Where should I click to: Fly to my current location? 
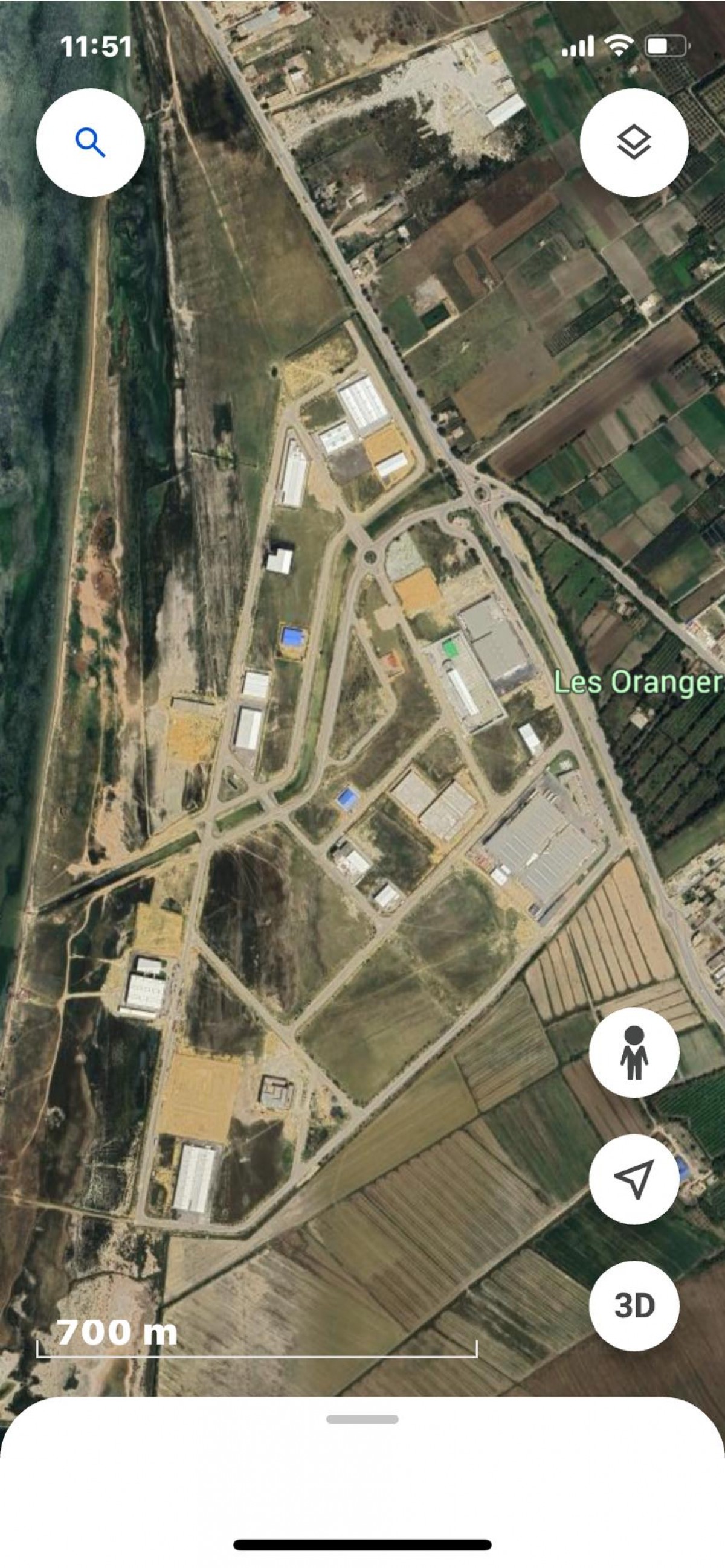pos(634,1179)
